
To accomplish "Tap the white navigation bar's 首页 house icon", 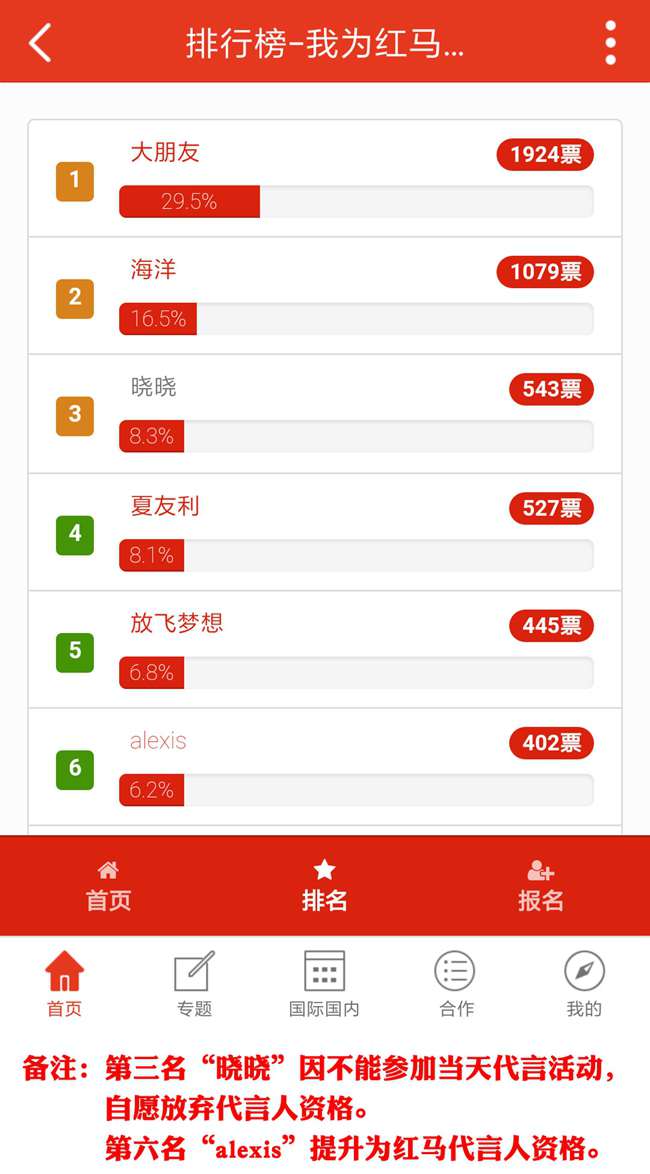I will pos(65,982).
